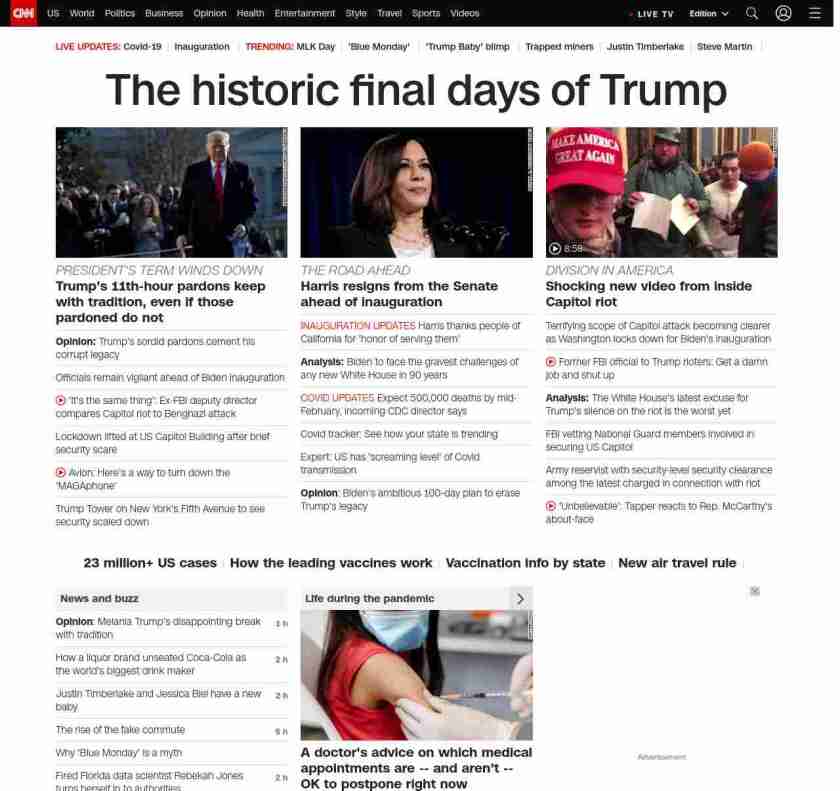
Task: Read Trump's 11th-hour pardons article
Action: click(160, 301)
